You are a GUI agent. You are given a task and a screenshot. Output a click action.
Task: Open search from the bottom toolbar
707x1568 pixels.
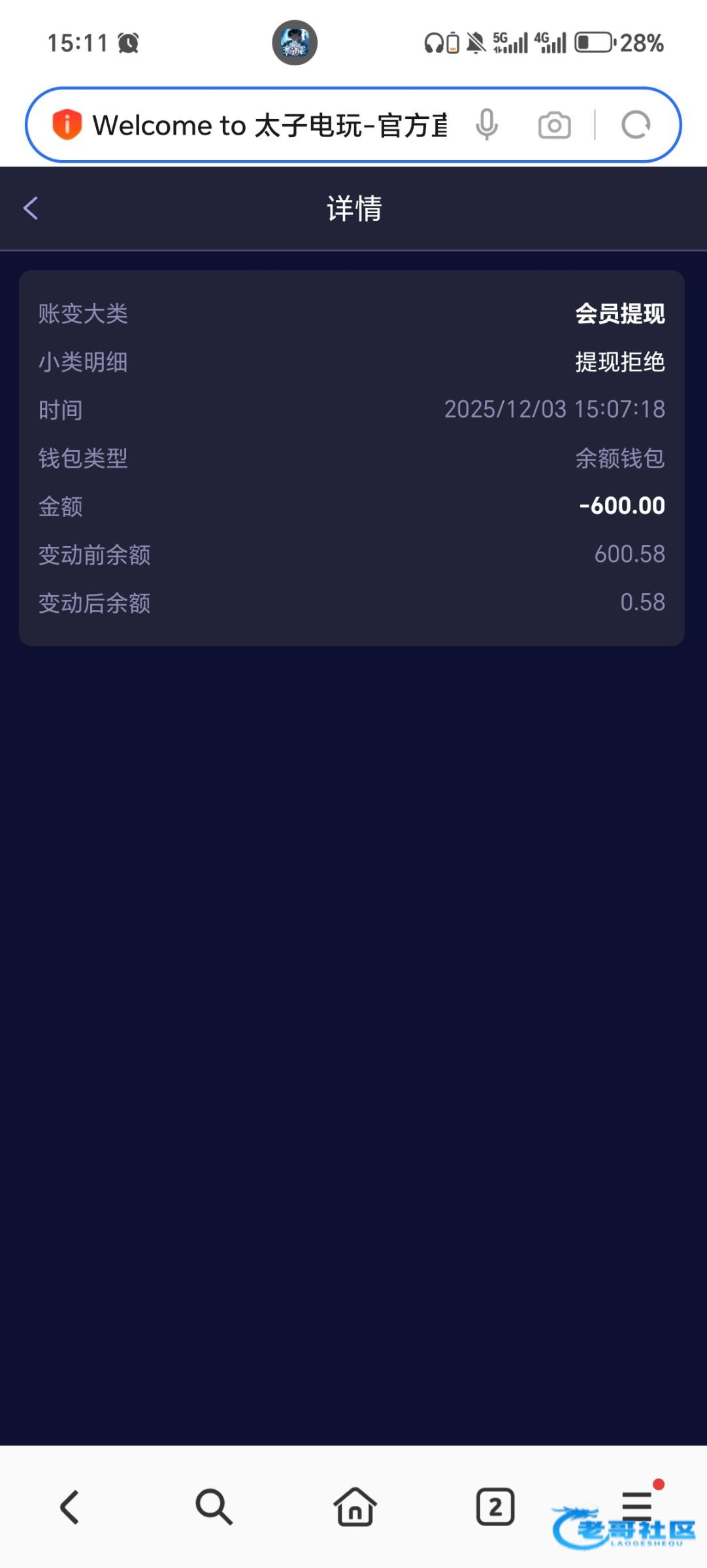tap(213, 1507)
